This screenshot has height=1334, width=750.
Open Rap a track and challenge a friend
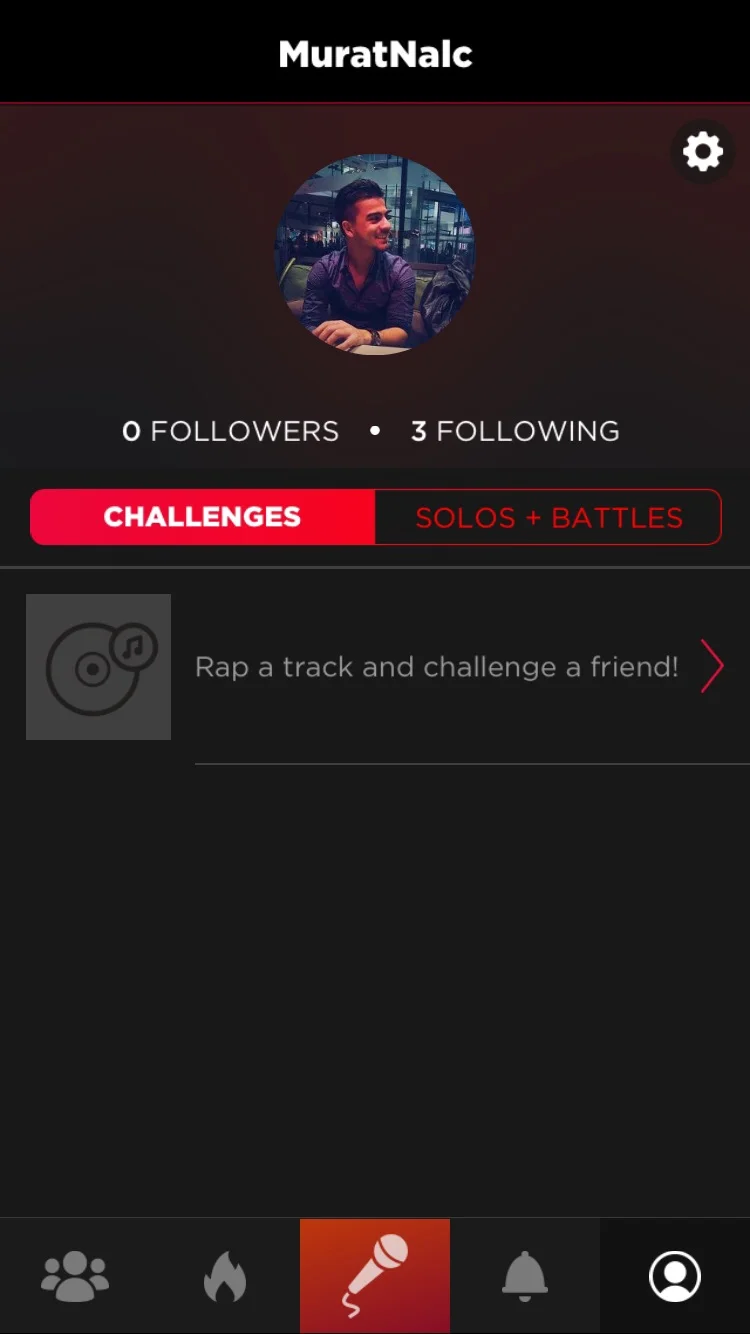pos(437,667)
